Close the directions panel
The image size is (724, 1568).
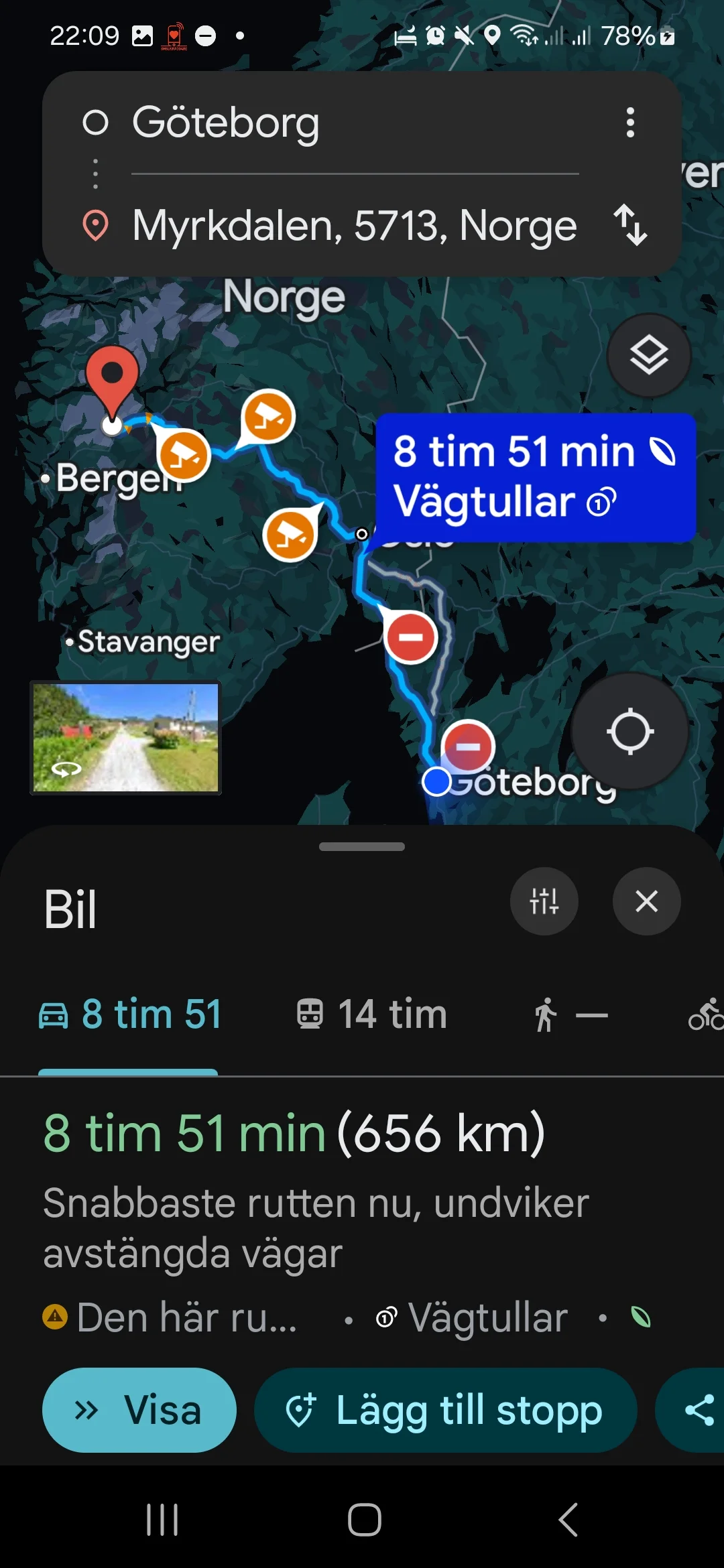646,901
